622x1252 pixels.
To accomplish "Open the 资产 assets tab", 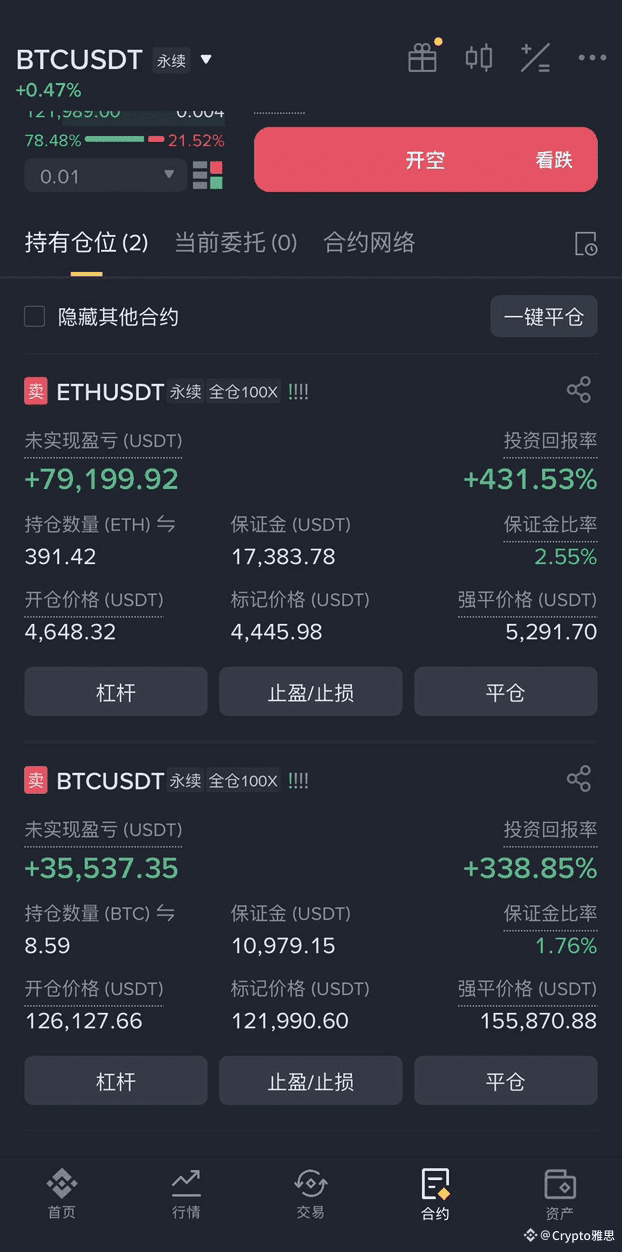I will [559, 1195].
